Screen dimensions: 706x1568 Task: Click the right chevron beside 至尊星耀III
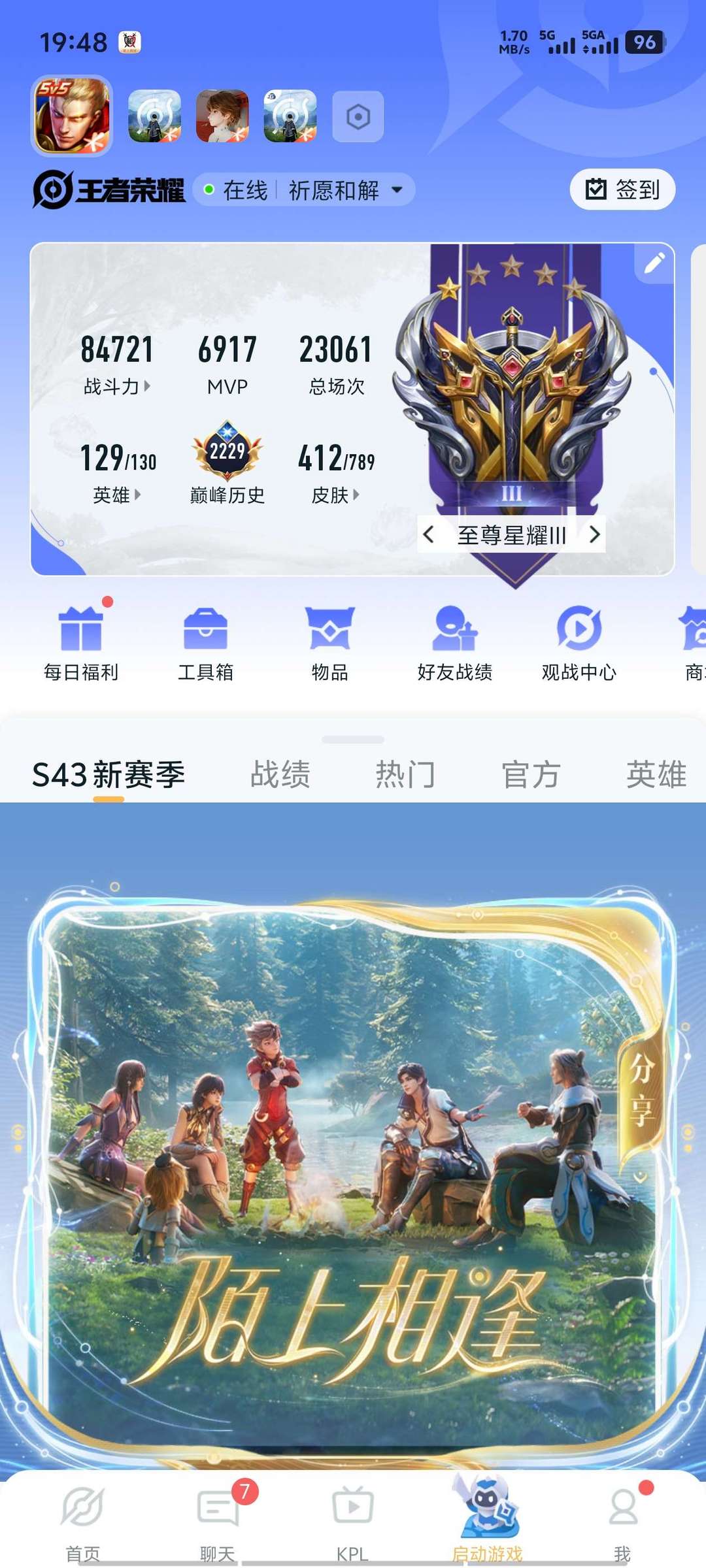tap(596, 534)
